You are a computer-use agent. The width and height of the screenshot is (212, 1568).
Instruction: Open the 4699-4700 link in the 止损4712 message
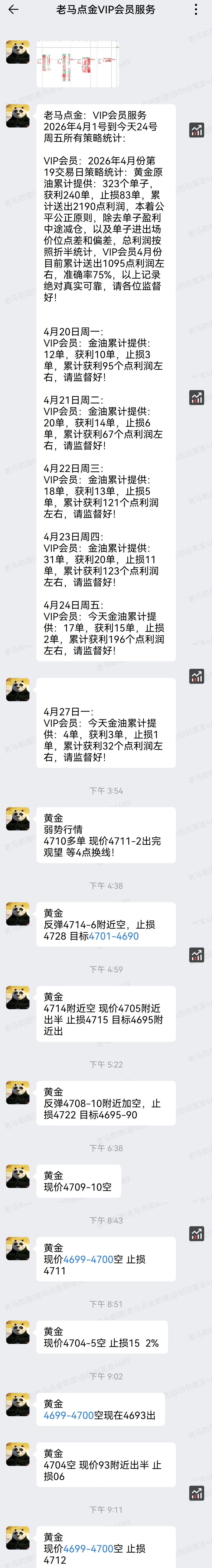click(x=83, y=1548)
